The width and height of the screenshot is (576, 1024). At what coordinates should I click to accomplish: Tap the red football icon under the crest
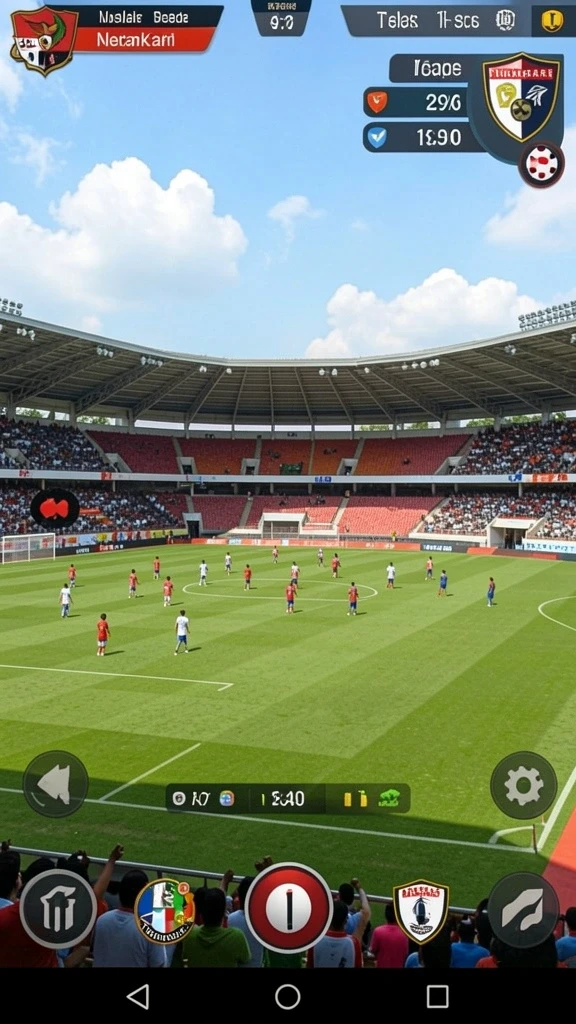[x=541, y=165]
